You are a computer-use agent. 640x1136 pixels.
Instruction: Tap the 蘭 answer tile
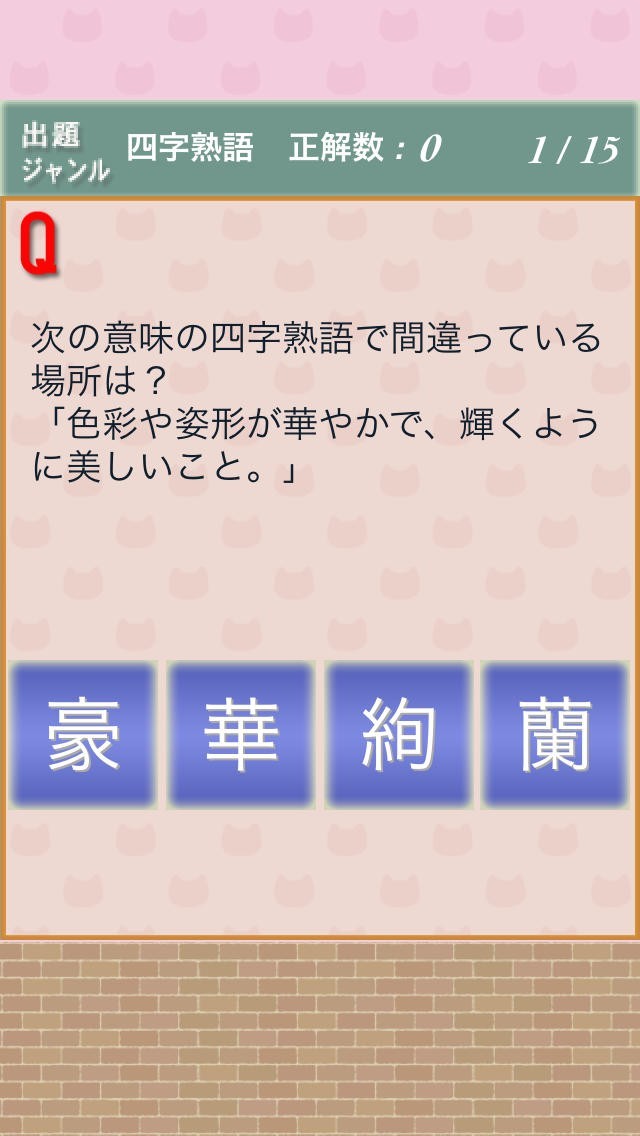[556, 735]
